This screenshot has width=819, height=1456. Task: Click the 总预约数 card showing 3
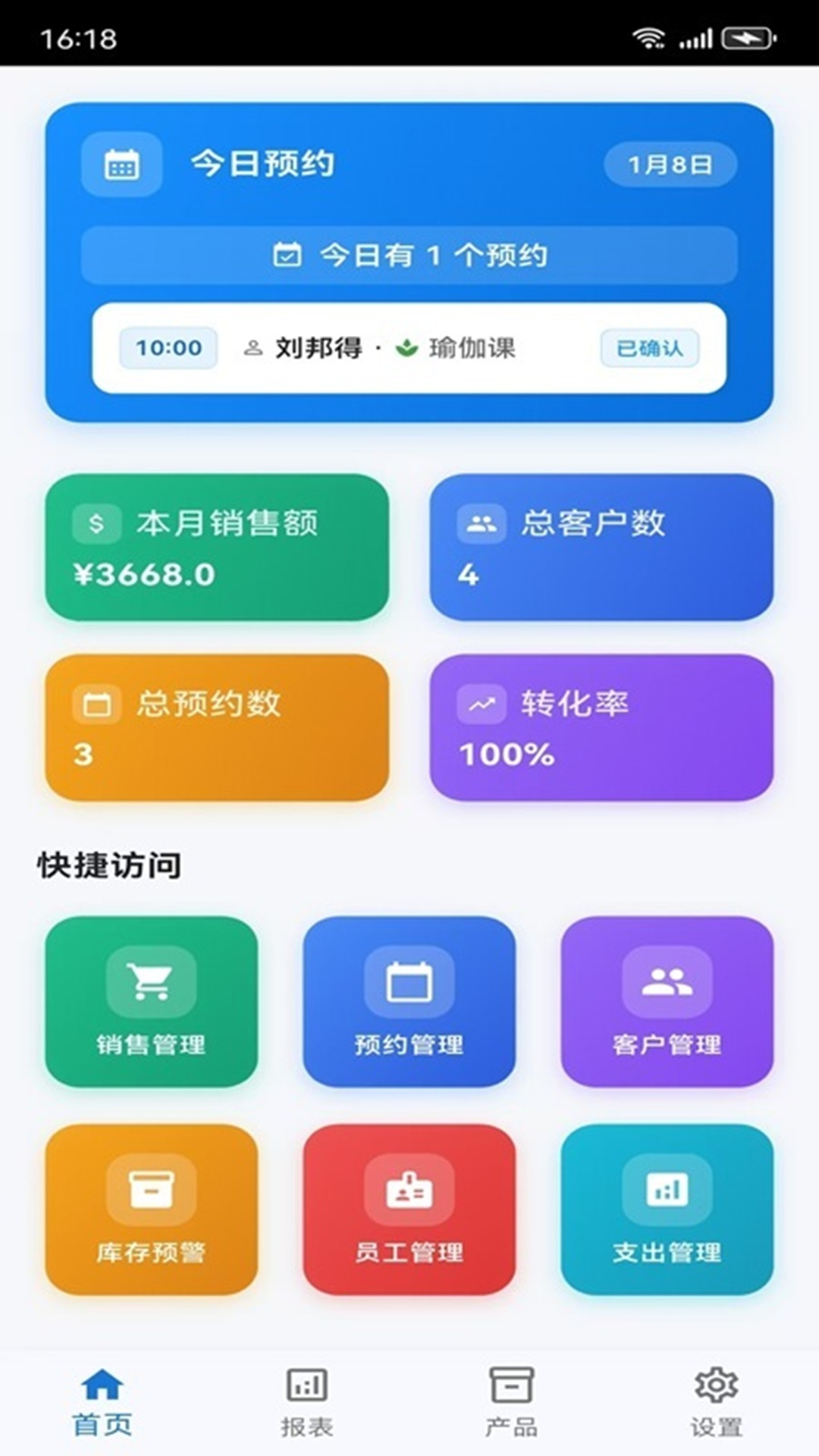(218, 728)
